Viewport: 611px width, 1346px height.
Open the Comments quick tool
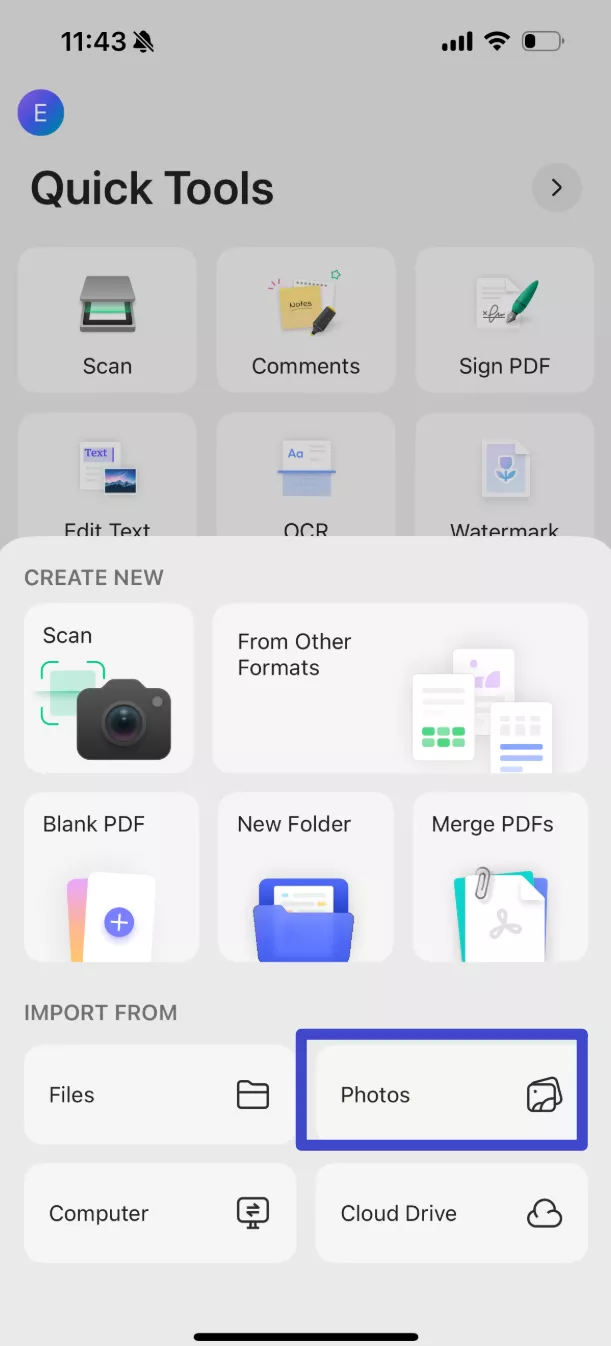[x=306, y=320]
